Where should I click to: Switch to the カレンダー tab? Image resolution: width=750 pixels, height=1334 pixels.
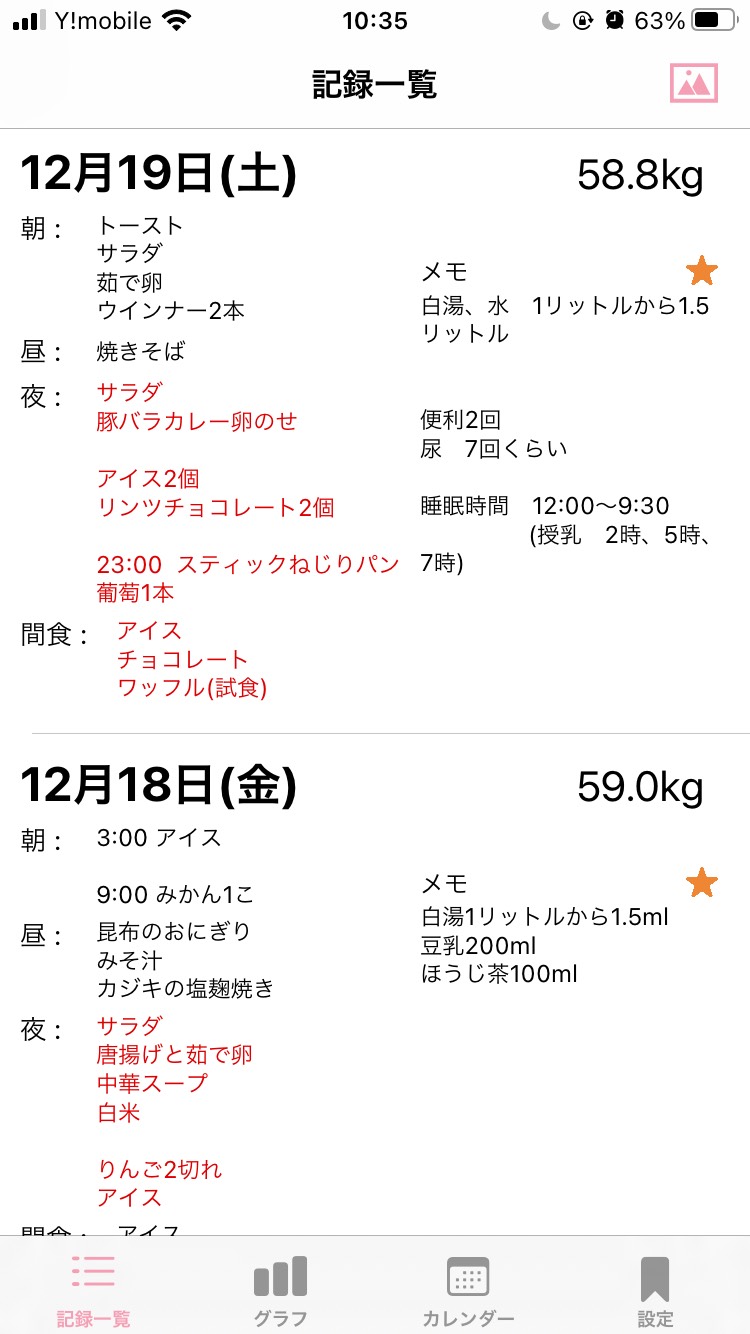coord(468,1288)
